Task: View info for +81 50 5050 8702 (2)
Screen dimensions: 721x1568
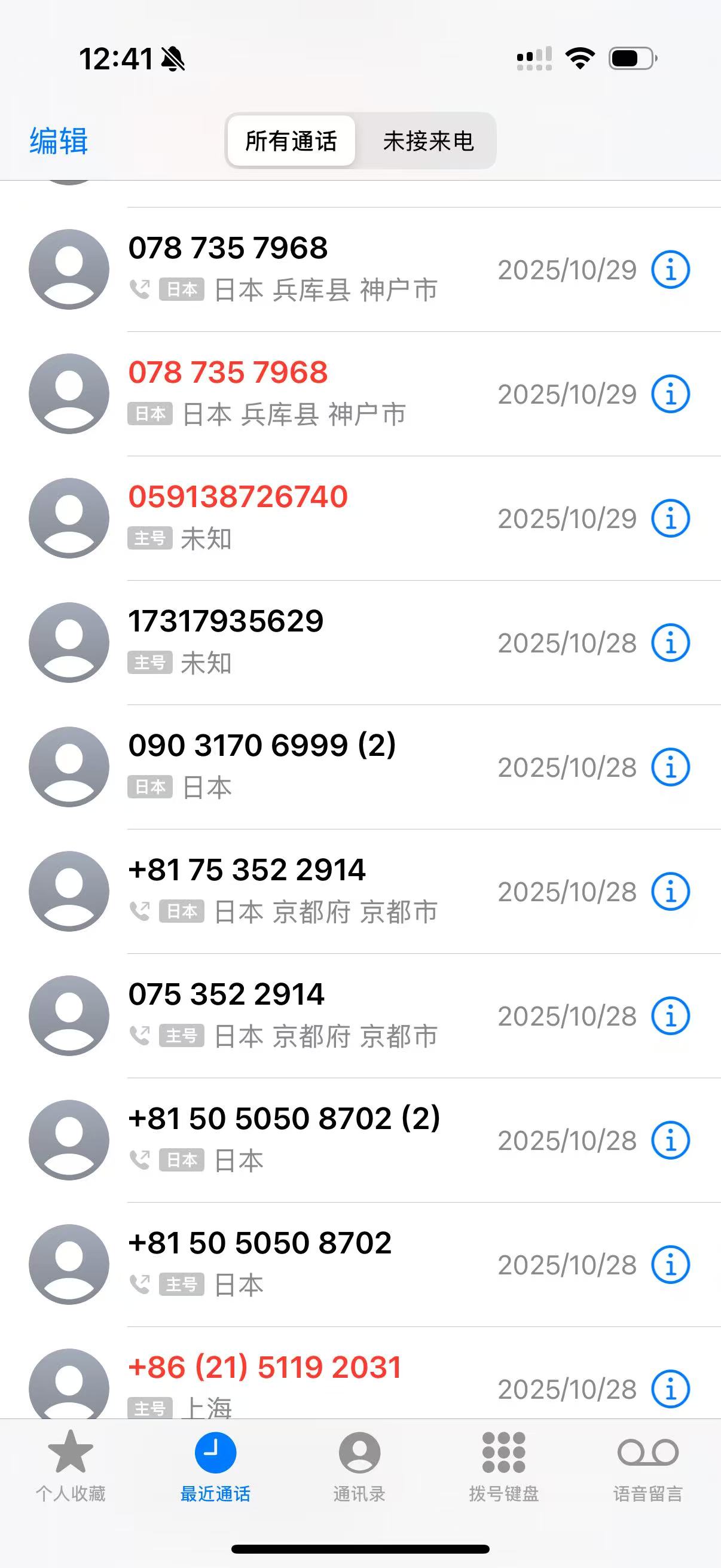Action: tap(670, 1140)
